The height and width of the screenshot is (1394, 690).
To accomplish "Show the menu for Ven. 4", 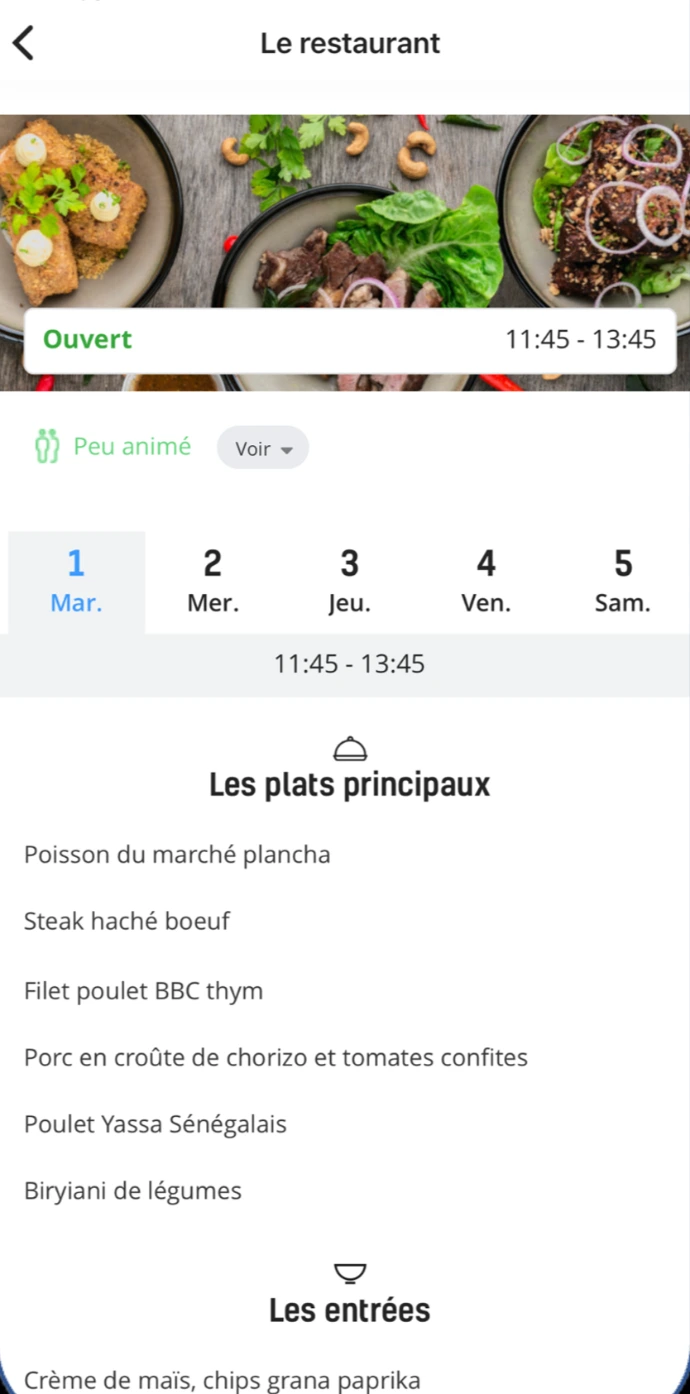I will click(x=486, y=582).
